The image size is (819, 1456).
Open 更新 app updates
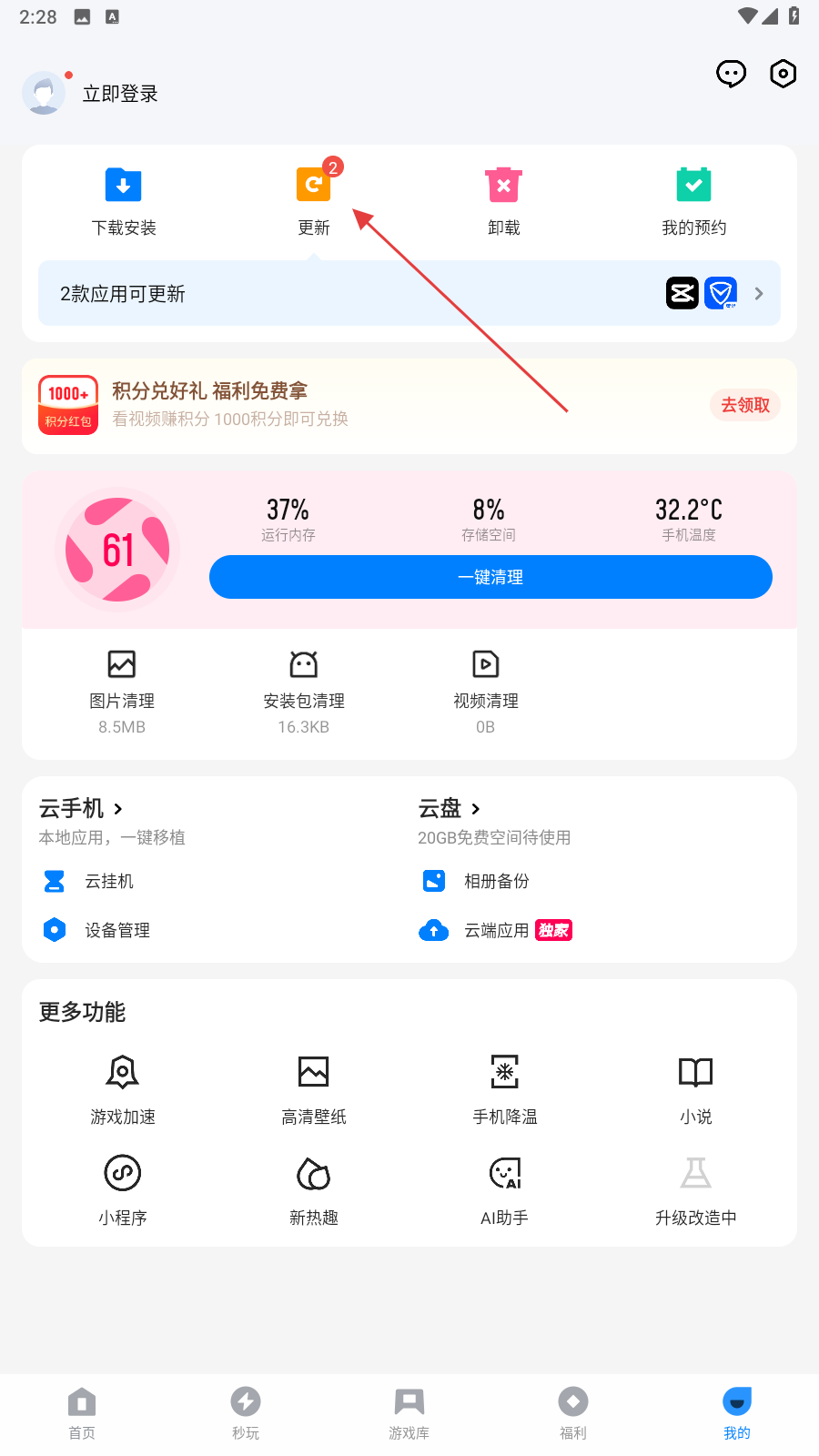pos(314,201)
